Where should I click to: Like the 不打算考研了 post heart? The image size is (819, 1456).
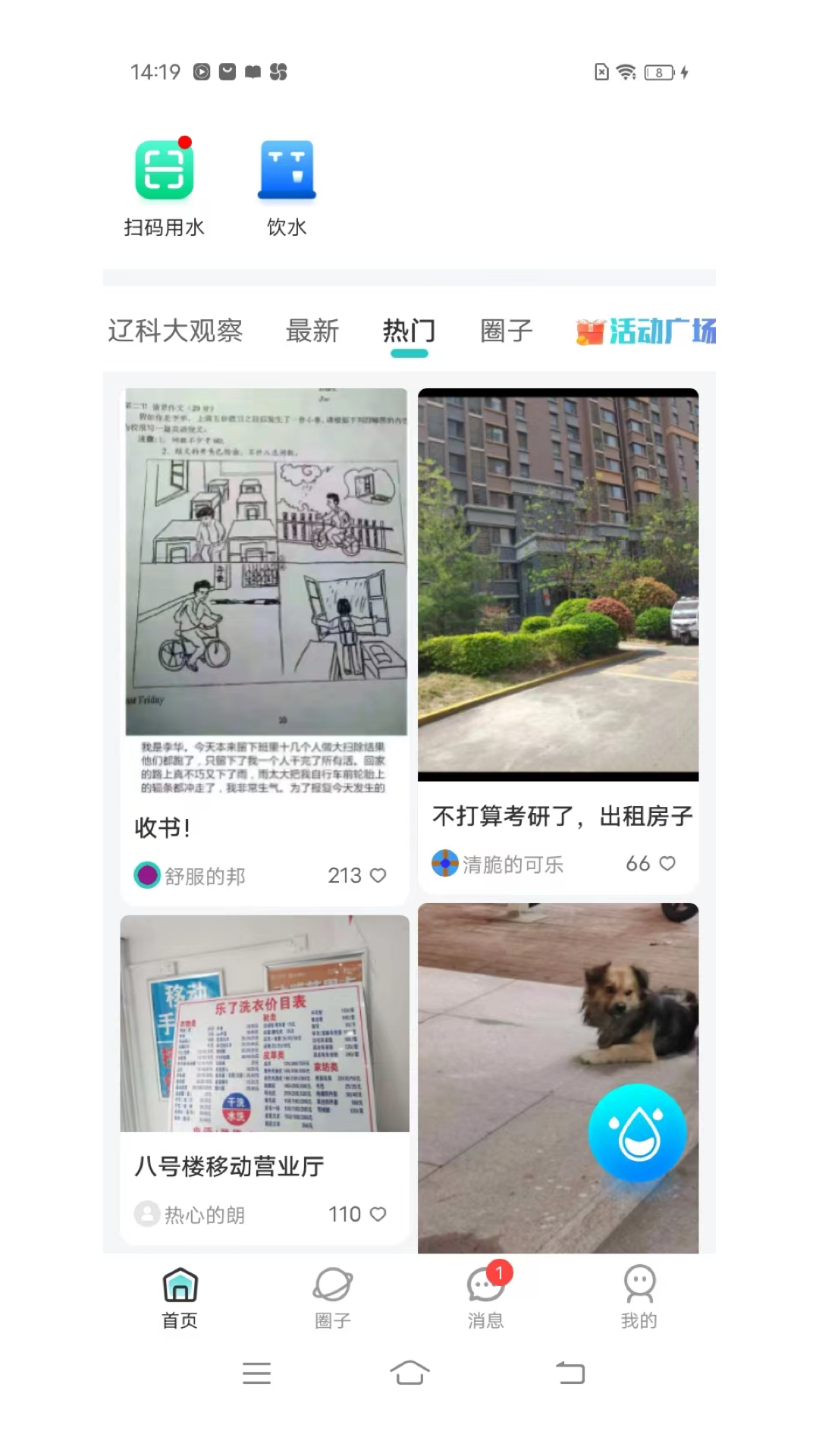pos(668,864)
